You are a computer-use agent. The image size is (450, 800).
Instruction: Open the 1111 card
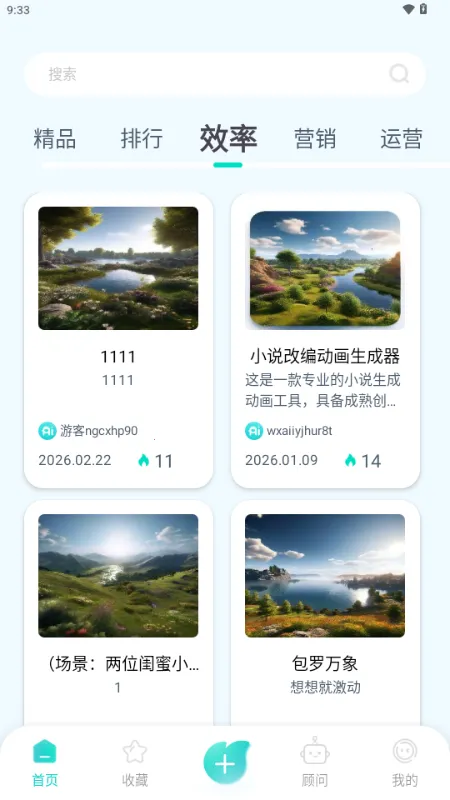118,340
